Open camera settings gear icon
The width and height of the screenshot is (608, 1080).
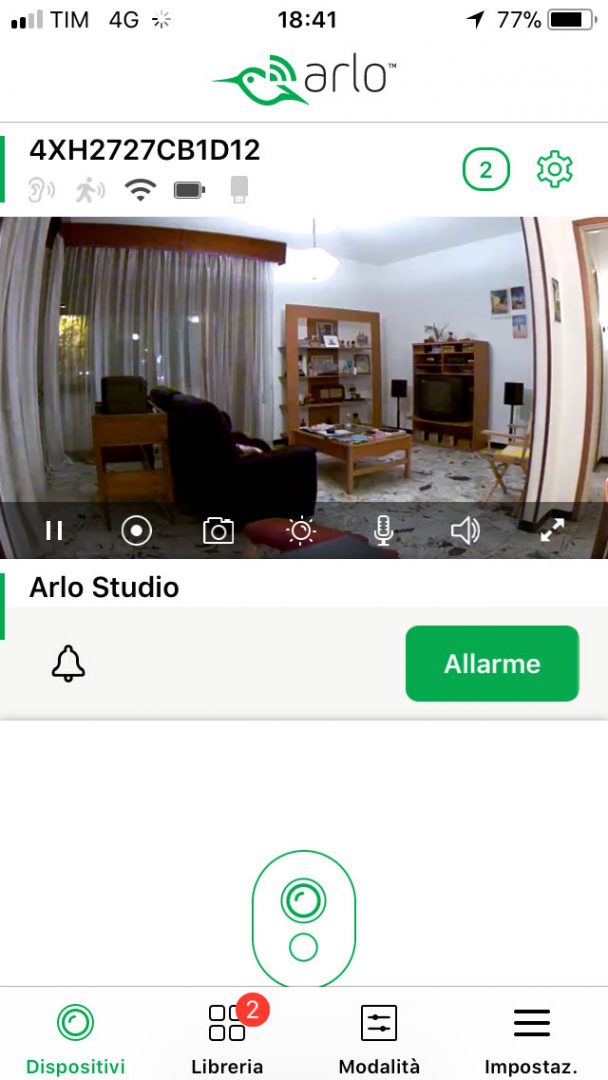pyautogui.click(x=554, y=169)
